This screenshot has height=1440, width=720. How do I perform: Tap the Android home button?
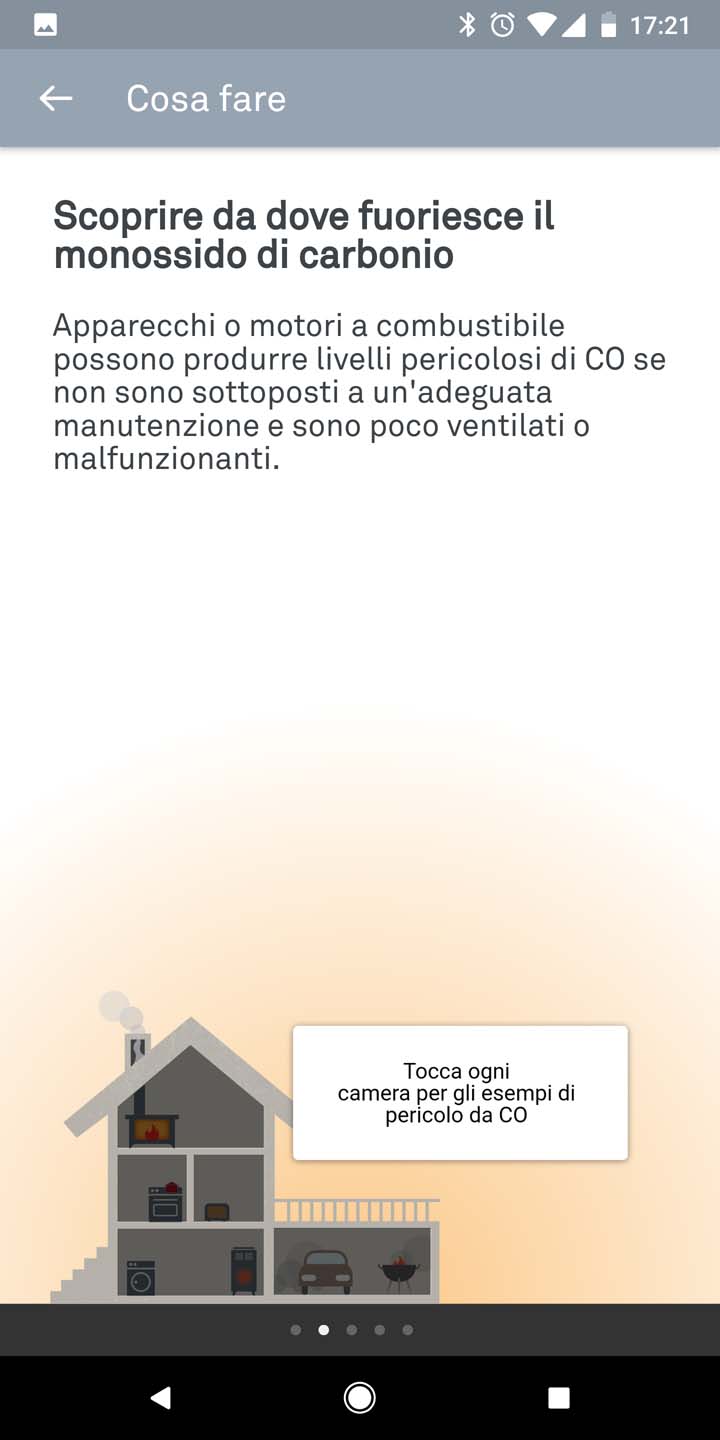[x=360, y=1398]
